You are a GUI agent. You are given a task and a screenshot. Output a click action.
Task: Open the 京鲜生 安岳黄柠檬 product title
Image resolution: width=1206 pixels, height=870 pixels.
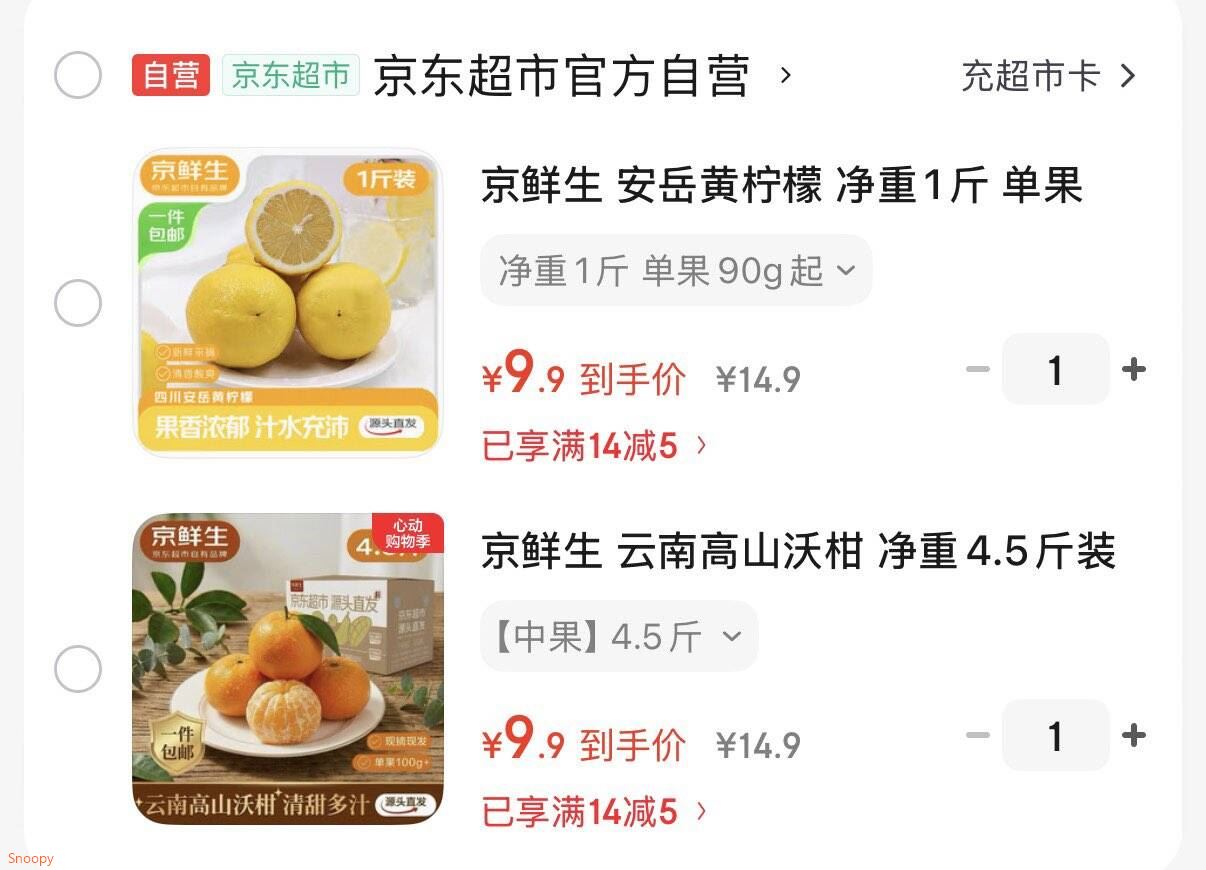(782, 185)
